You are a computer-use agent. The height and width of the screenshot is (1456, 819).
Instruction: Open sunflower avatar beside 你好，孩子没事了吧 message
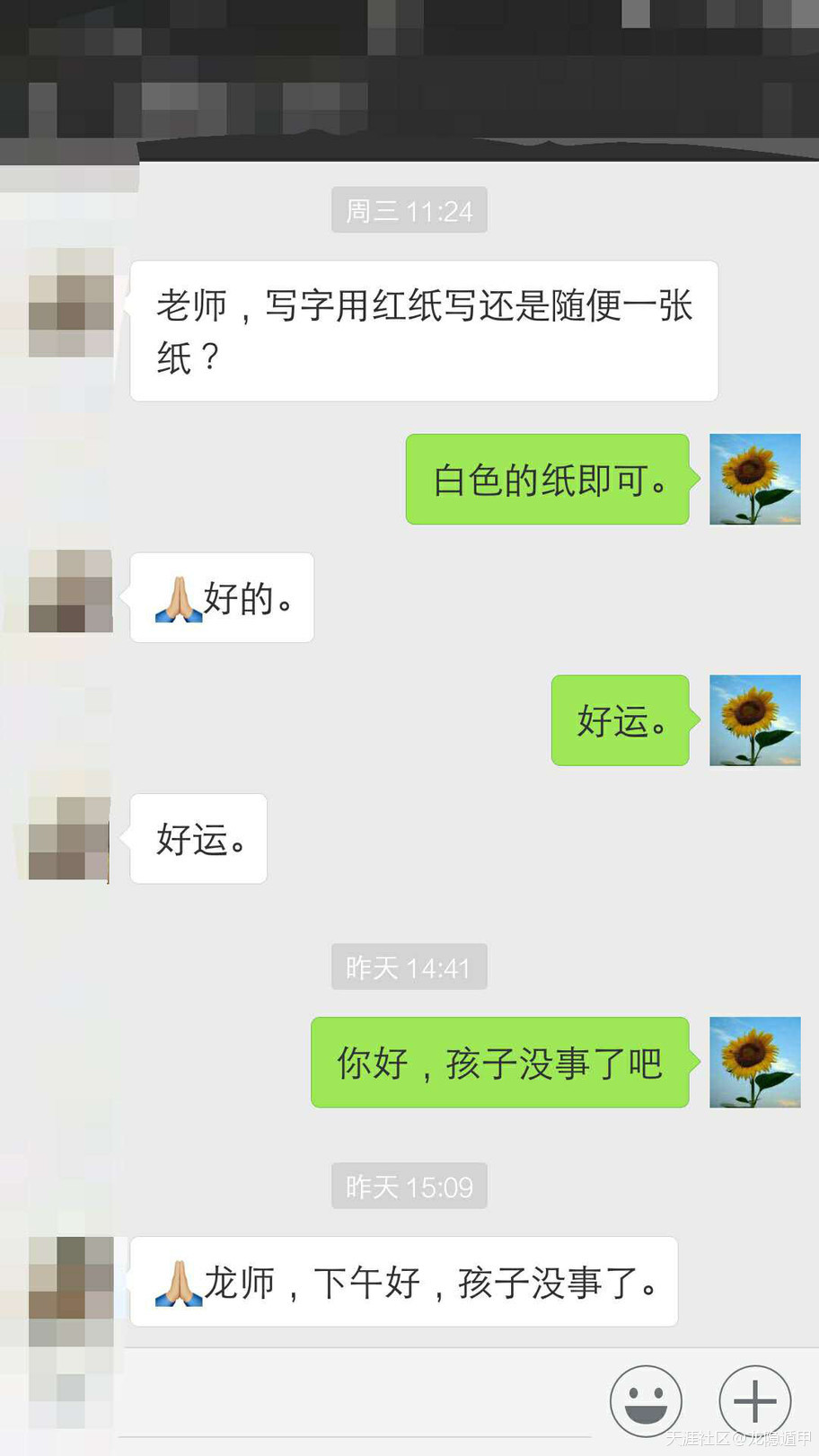[x=754, y=1062]
